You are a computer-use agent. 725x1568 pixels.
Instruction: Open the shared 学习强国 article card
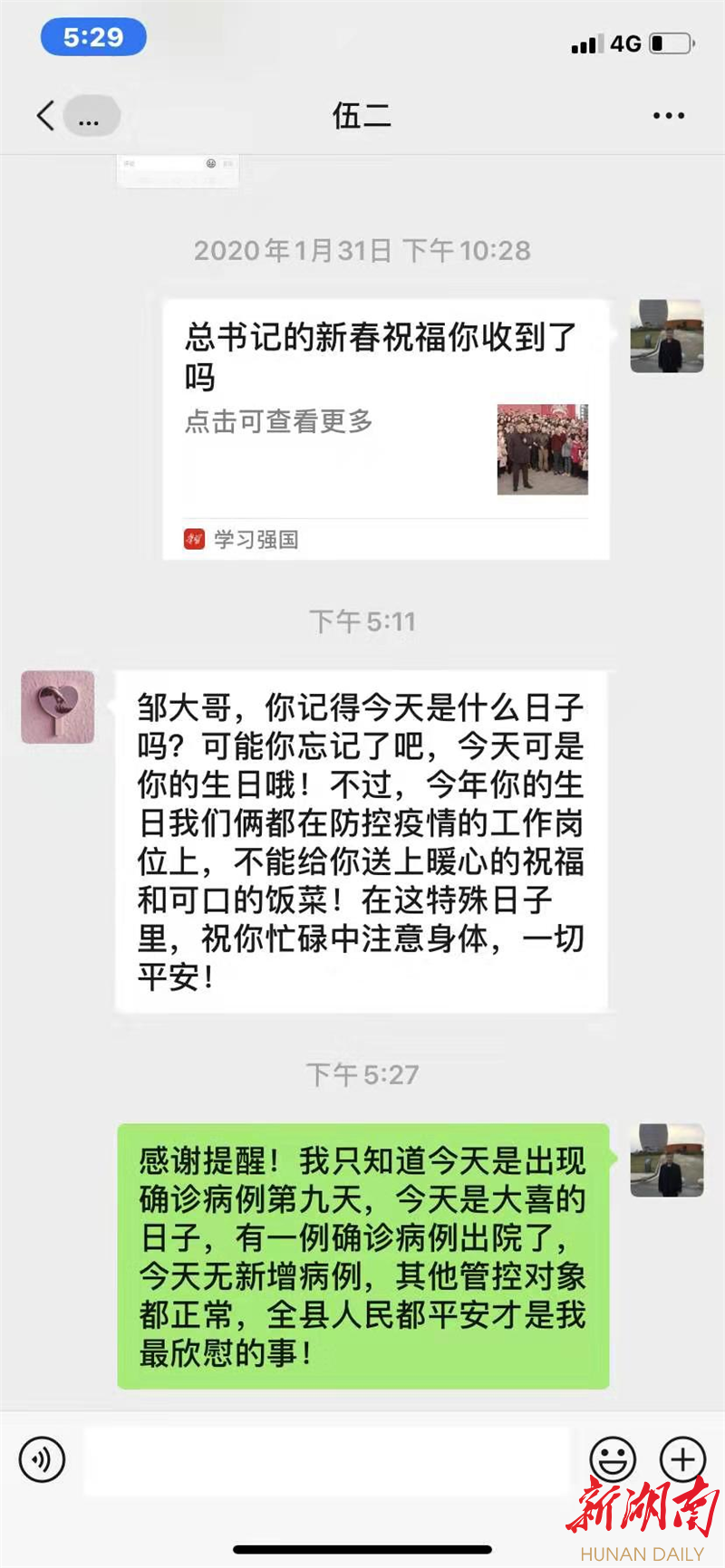pyautogui.click(x=385, y=428)
